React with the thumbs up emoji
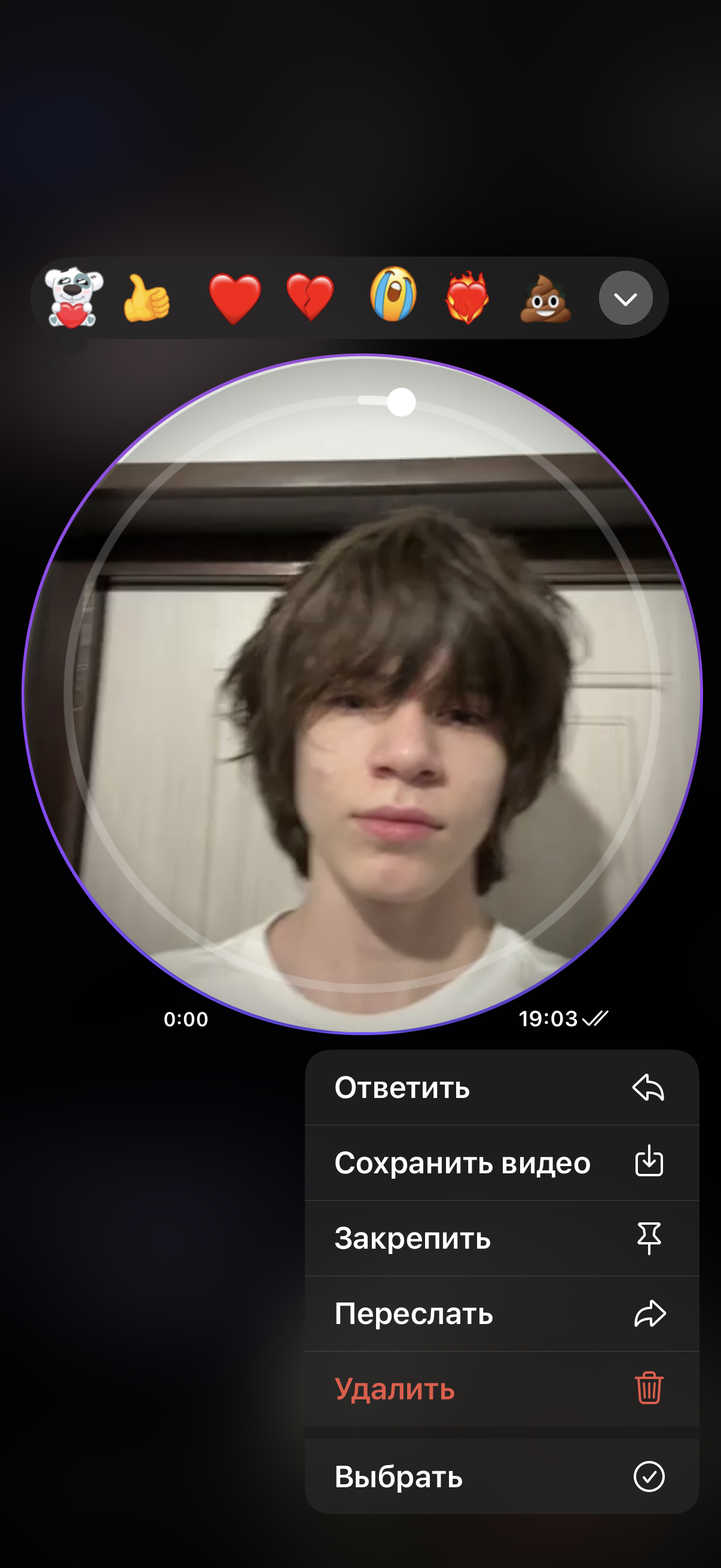This screenshot has width=721, height=1568. coord(146,298)
